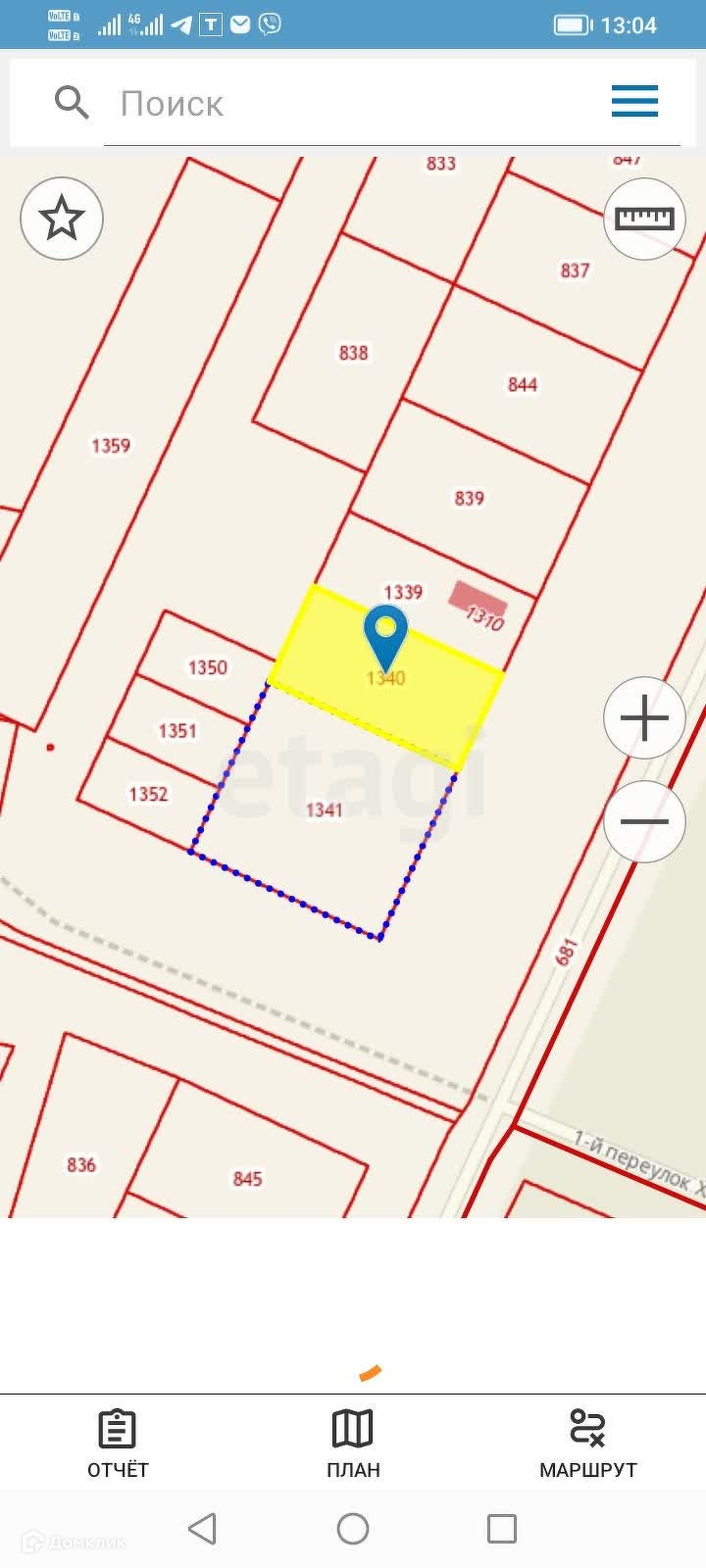Zoom in on the map

click(x=644, y=718)
